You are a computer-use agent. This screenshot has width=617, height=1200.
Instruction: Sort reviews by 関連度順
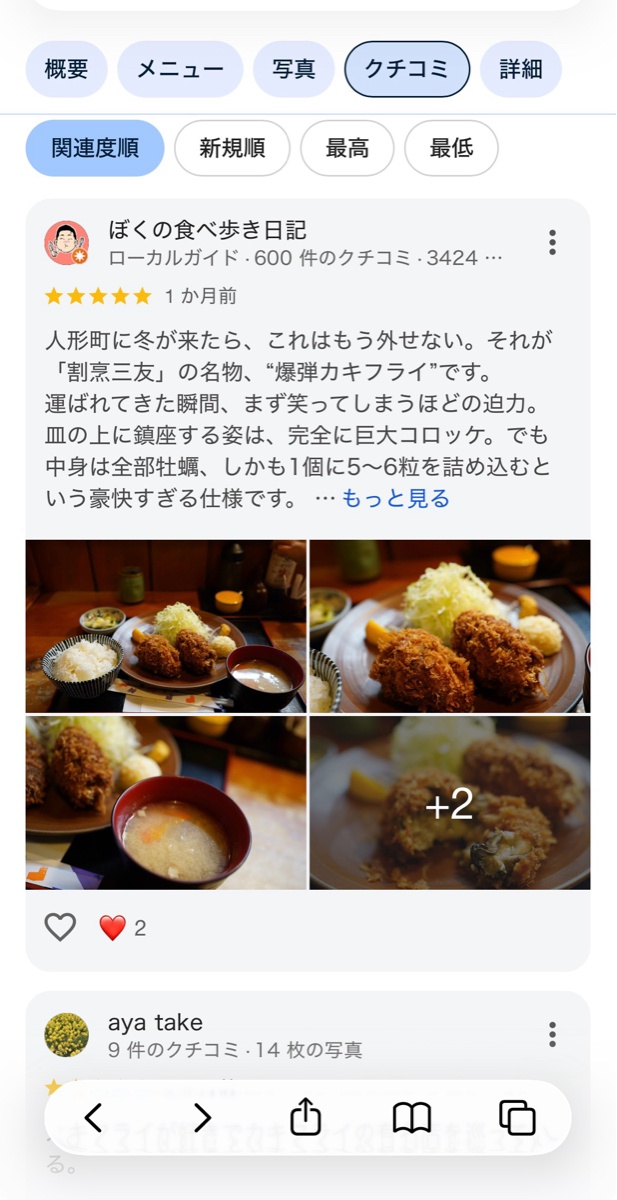(94, 148)
